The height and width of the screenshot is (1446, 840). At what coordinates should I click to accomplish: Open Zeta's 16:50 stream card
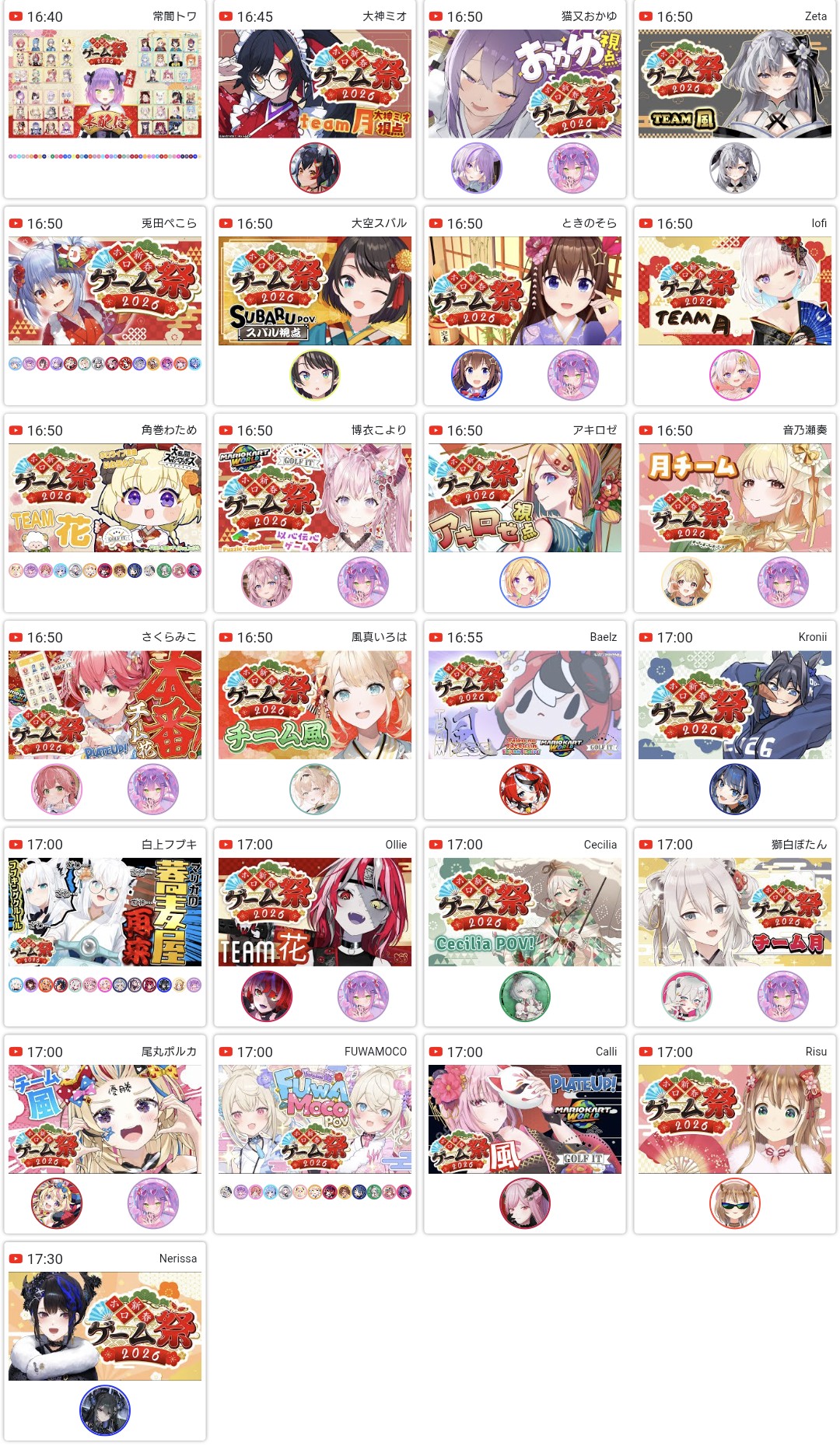(735, 84)
